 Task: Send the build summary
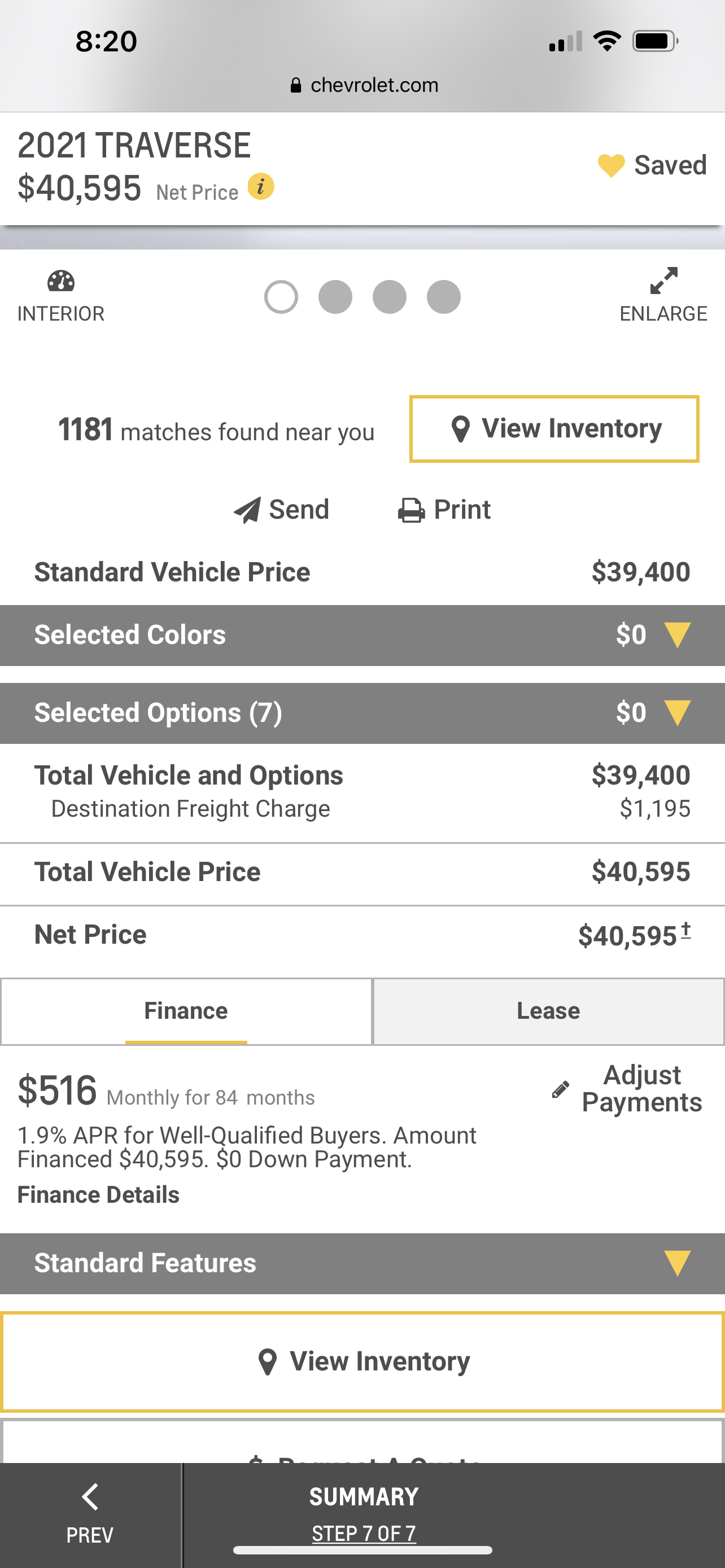coord(281,510)
